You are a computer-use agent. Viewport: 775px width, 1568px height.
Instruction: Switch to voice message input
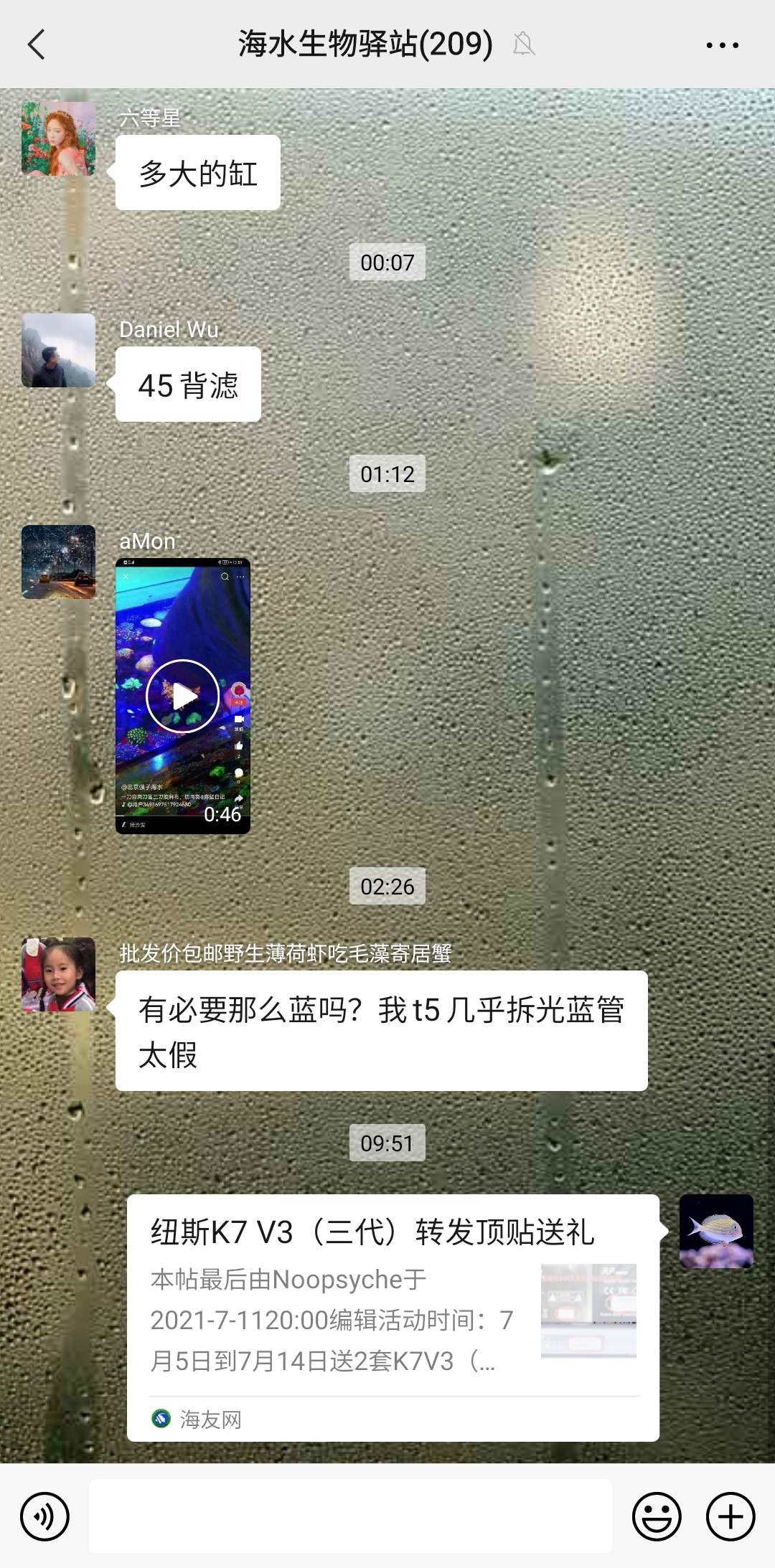[44, 1516]
